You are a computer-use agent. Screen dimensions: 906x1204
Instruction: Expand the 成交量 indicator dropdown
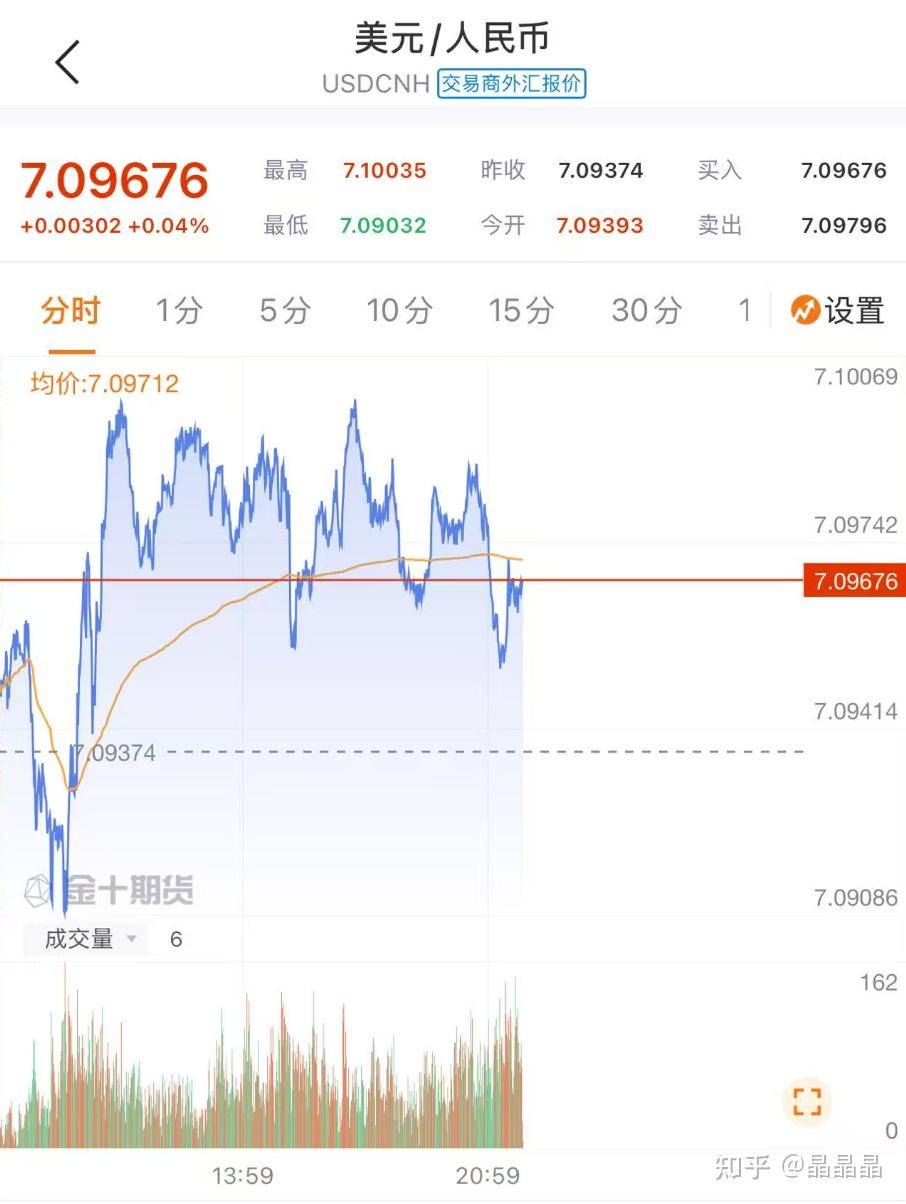[x=86, y=939]
